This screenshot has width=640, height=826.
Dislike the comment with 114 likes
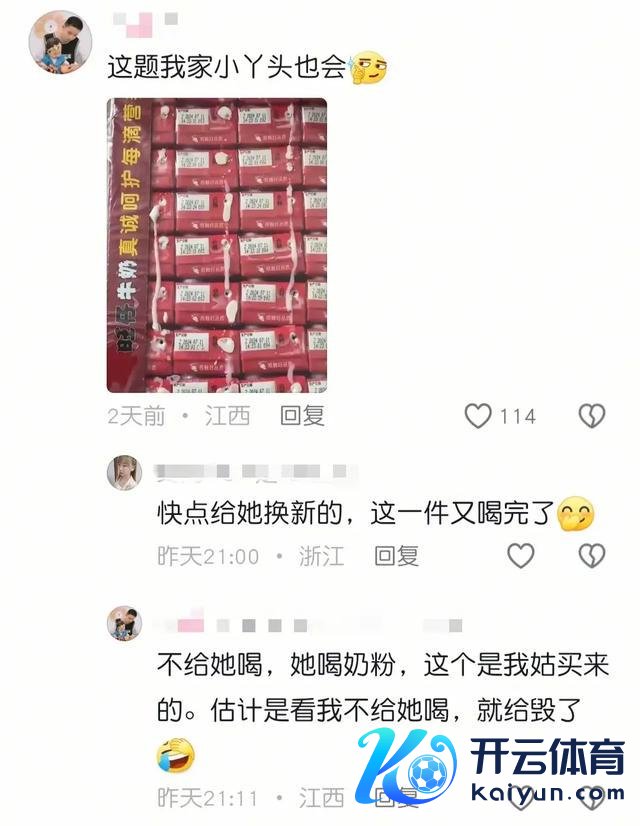tap(592, 416)
